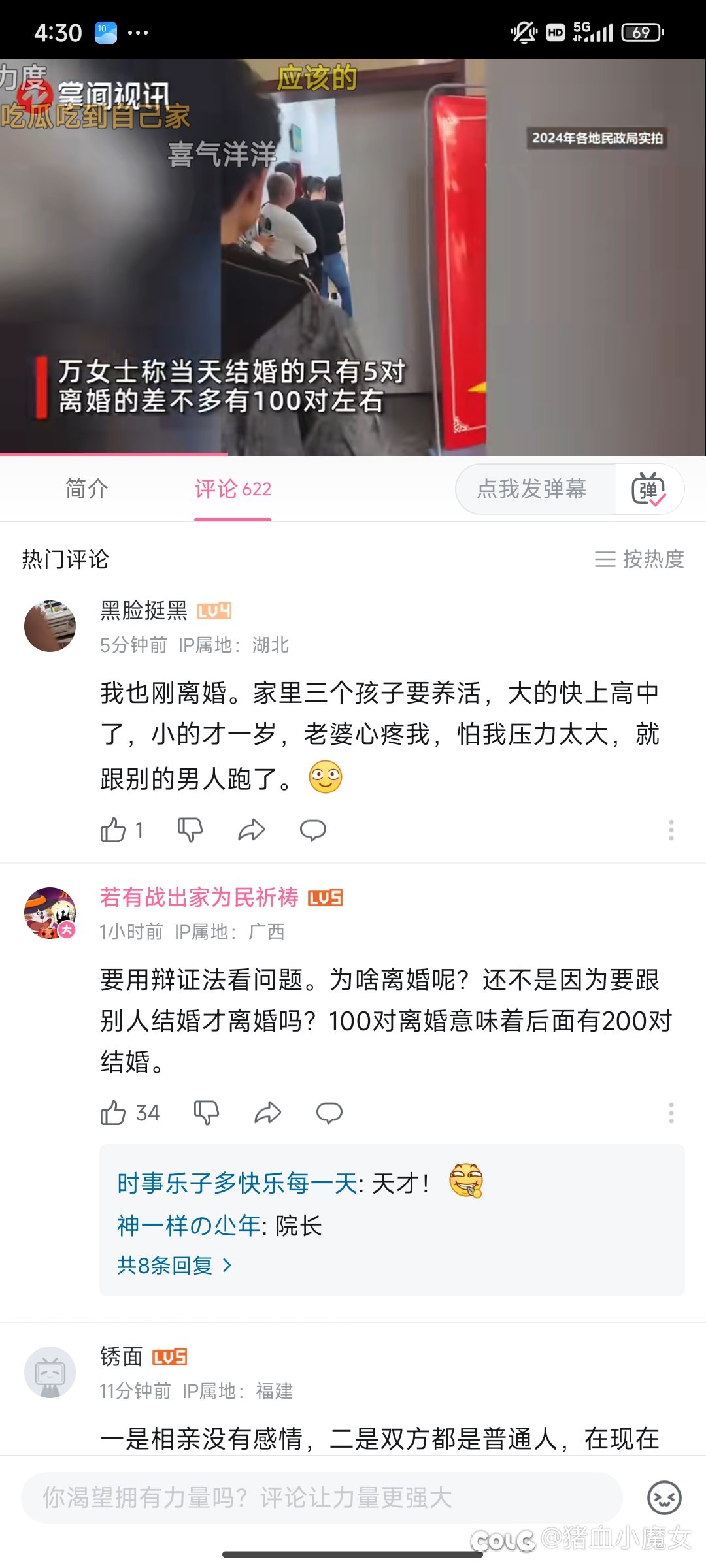This screenshot has width=706, height=1568.
Task: Select the 评论 622 tab
Action: [x=233, y=489]
